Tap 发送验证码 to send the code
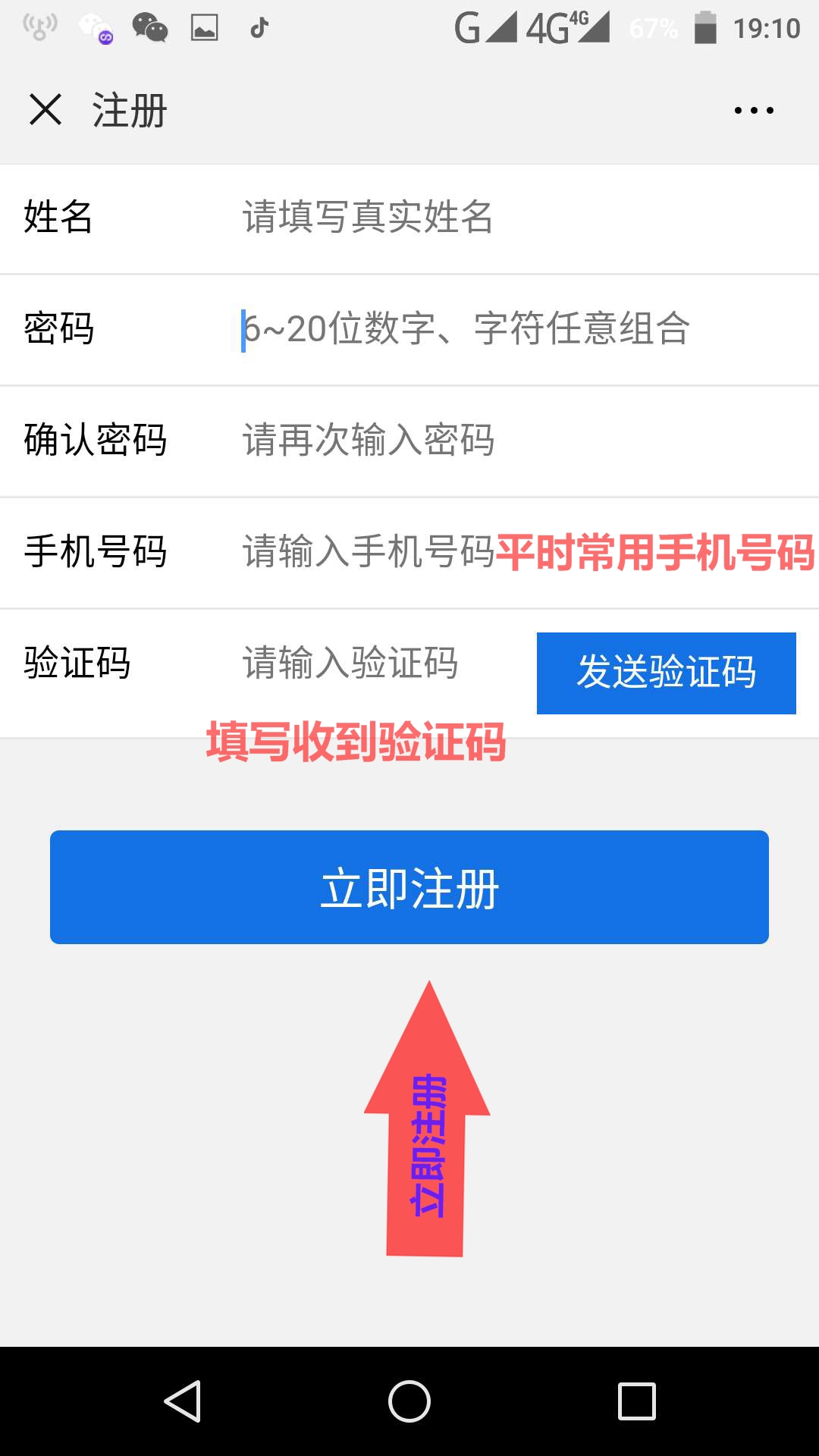Viewport: 819px width, 1456px height. 666,673
